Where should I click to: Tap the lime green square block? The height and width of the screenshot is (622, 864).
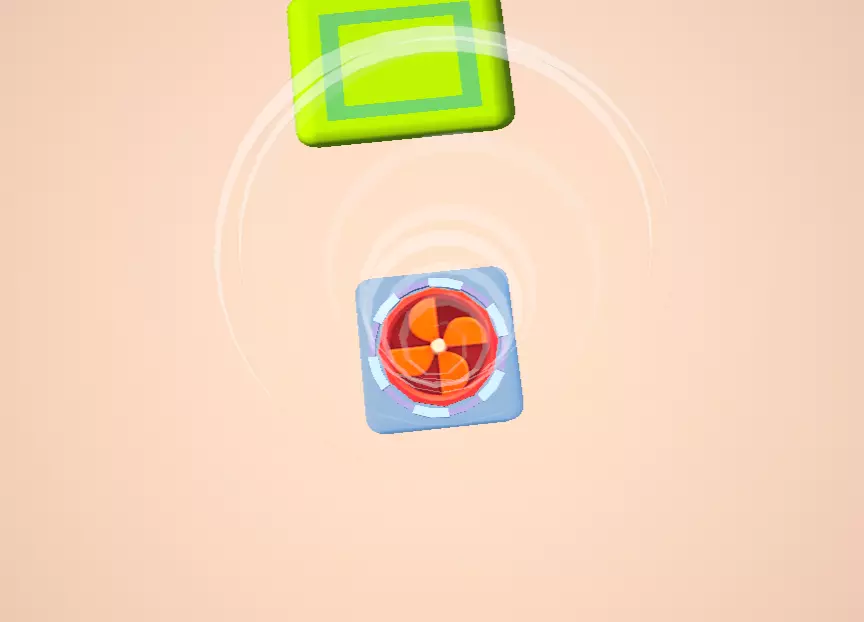coord(401,70)
